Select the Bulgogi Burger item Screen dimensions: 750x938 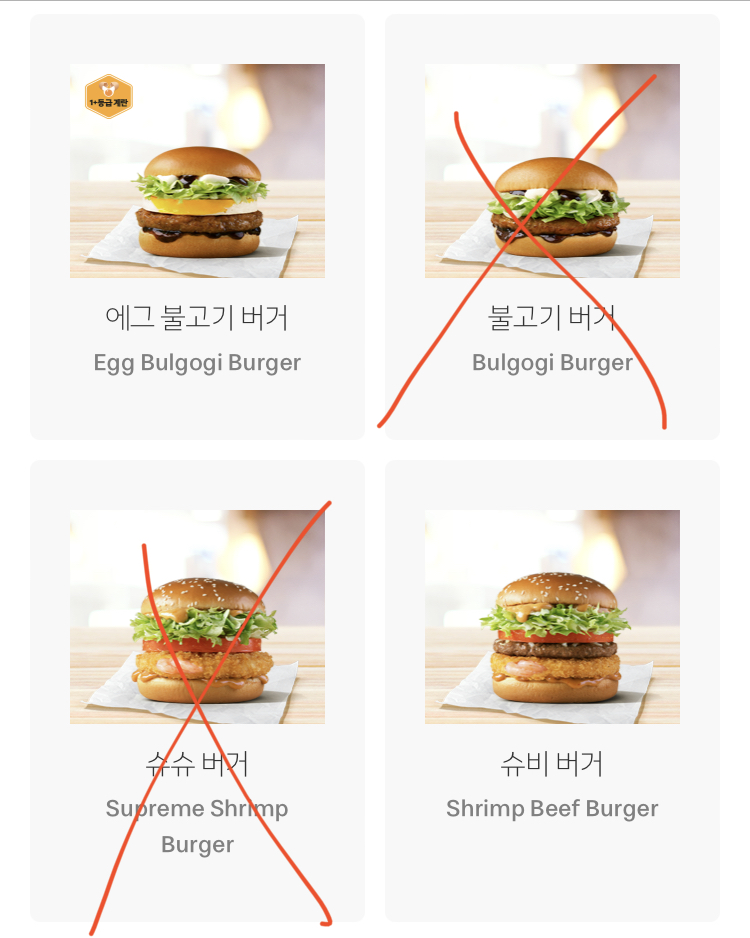pyautogui.click(x=552, y=227)
